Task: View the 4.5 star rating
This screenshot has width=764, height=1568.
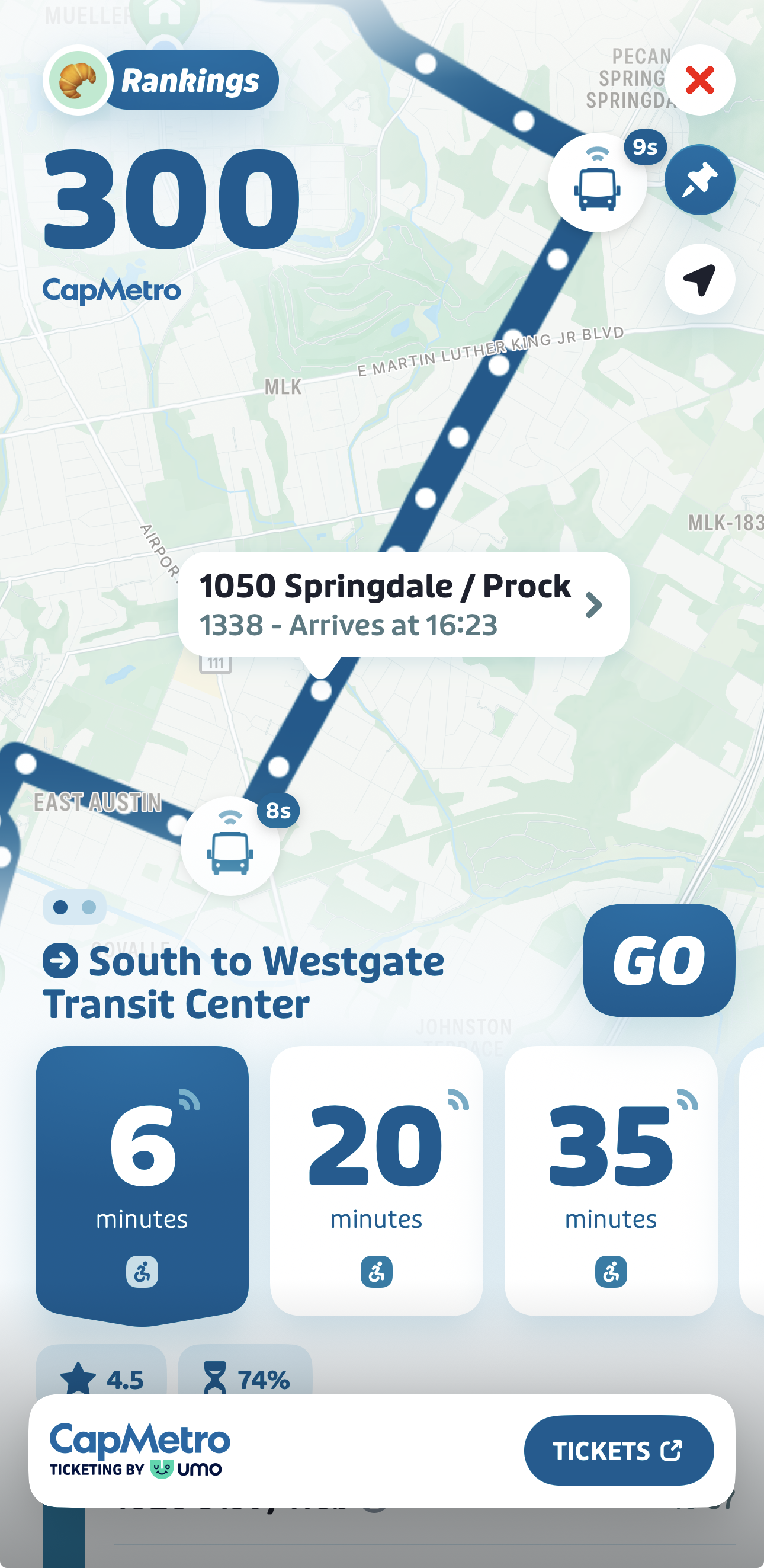Action: coord(102,1378)
